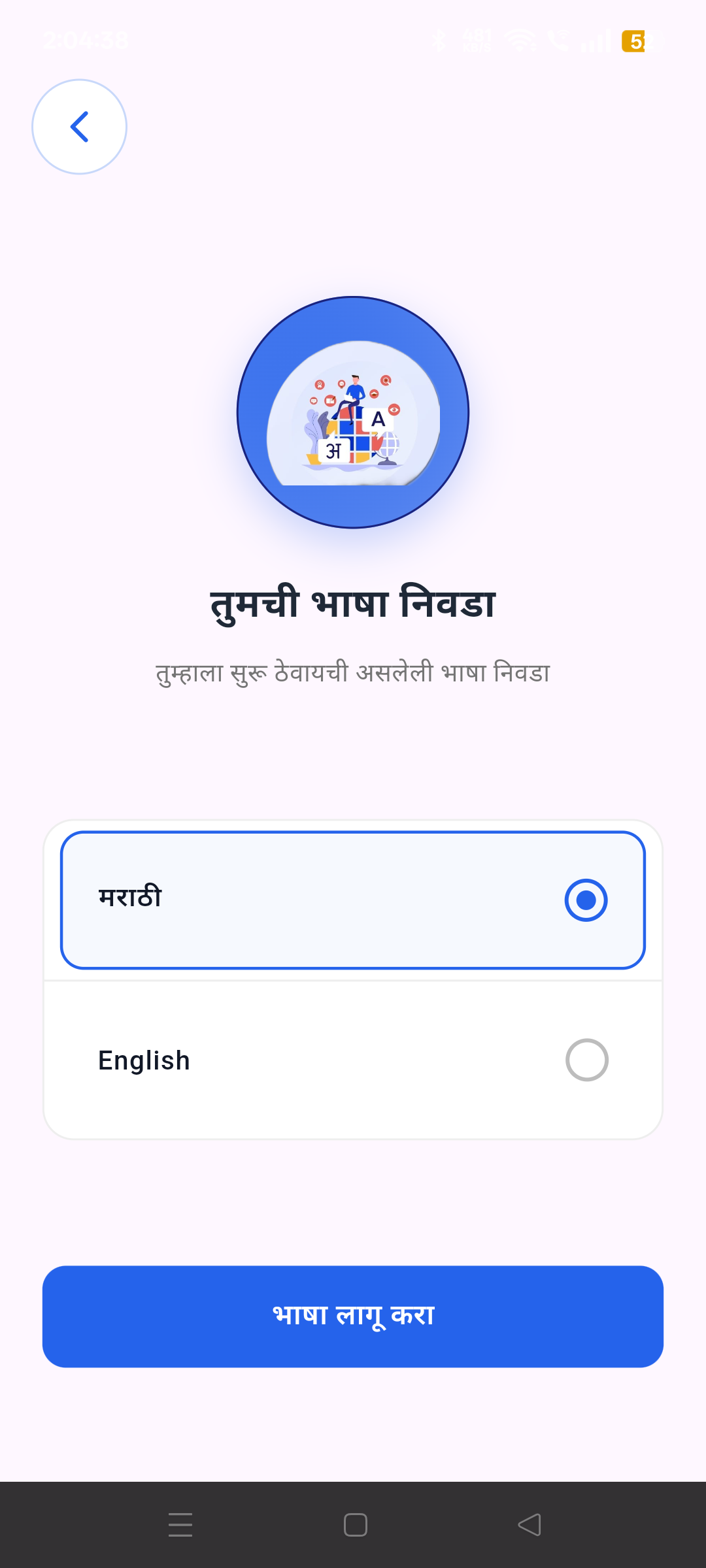Open the system recent apps menu

tap(180, 1525)
